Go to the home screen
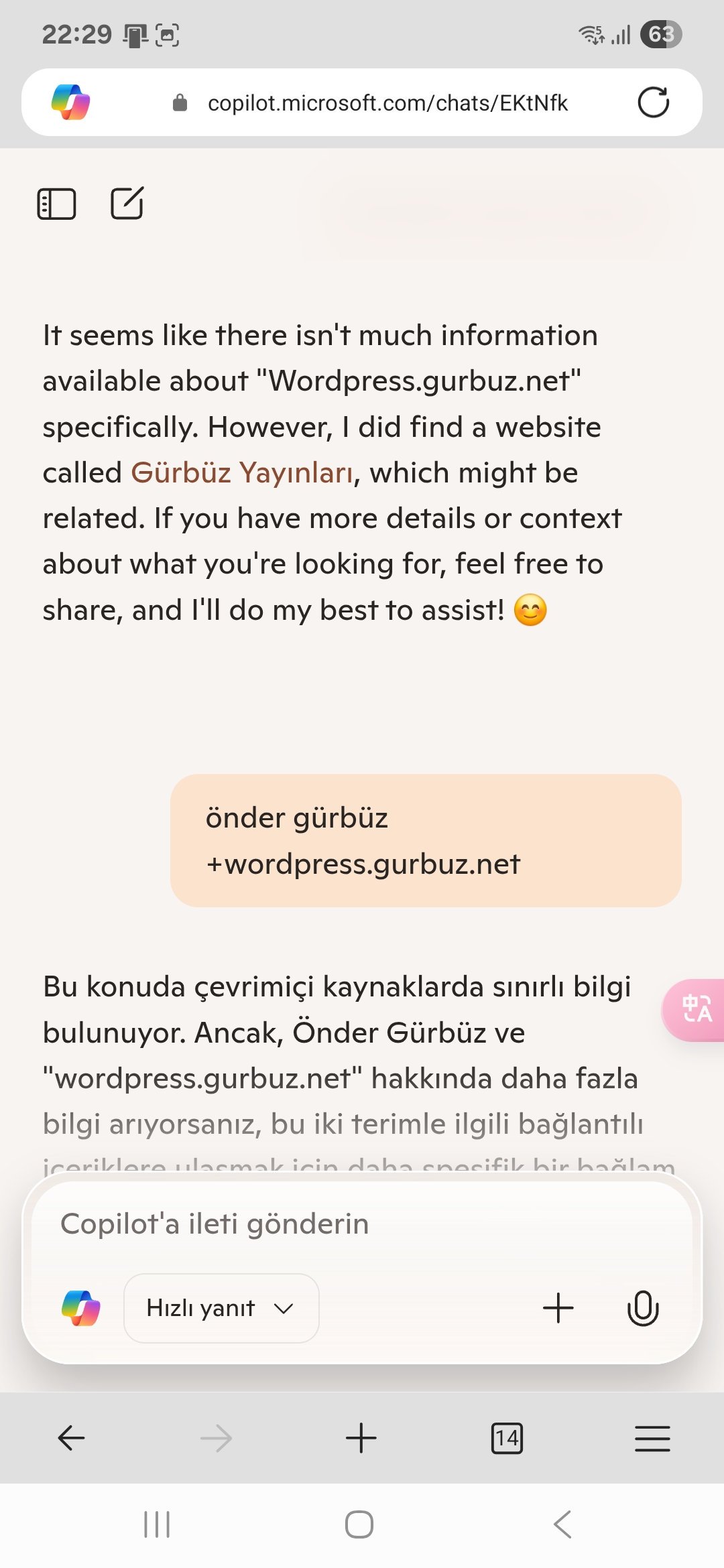This screenshot has width=724, height=1568. [x=359, y=1524]
